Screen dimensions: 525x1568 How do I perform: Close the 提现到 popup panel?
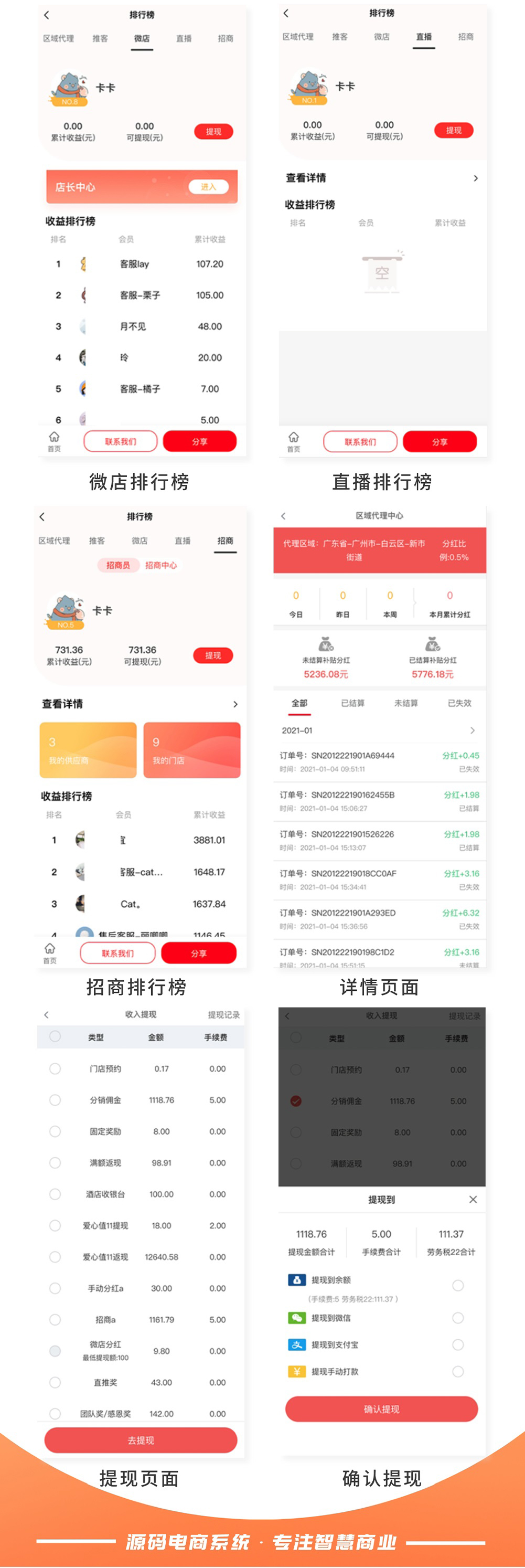[x=474, y=1200]
